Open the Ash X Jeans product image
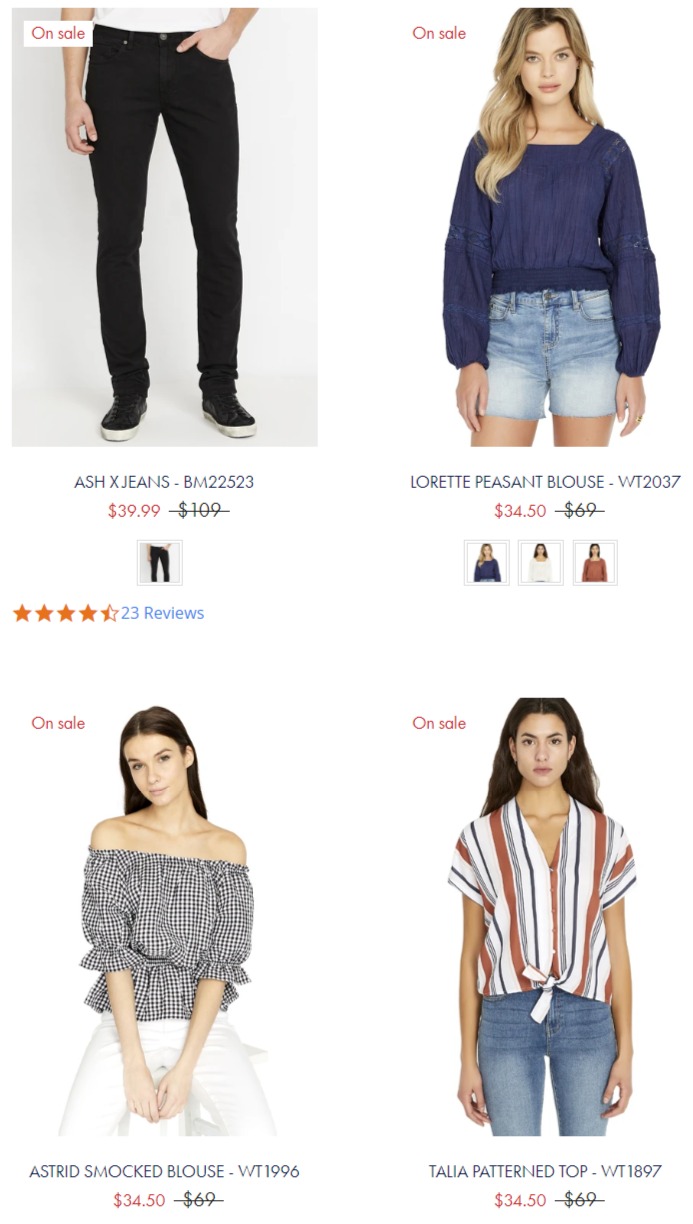Image resolution: width=693 pixels, height=1224 pixels. [x=164, y=227]
